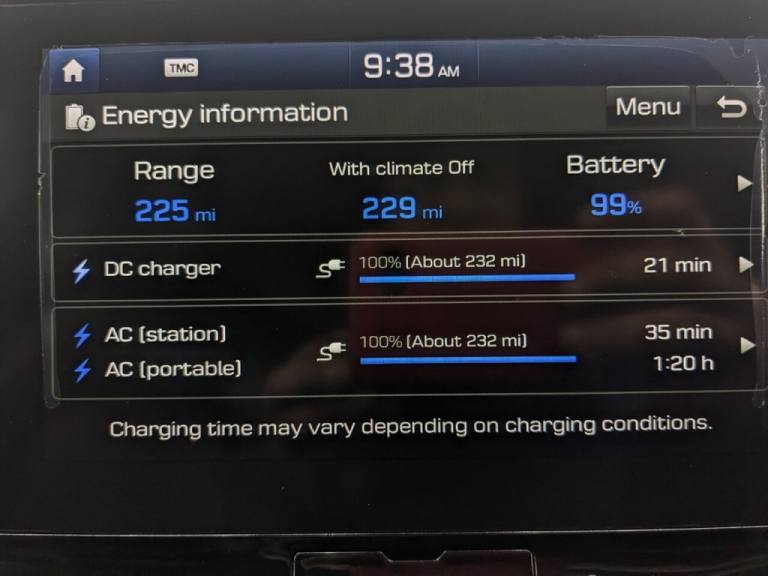The height and width of the screenshot is (576, 768).
Task: Go to the home screen
Action: (73, 71)
